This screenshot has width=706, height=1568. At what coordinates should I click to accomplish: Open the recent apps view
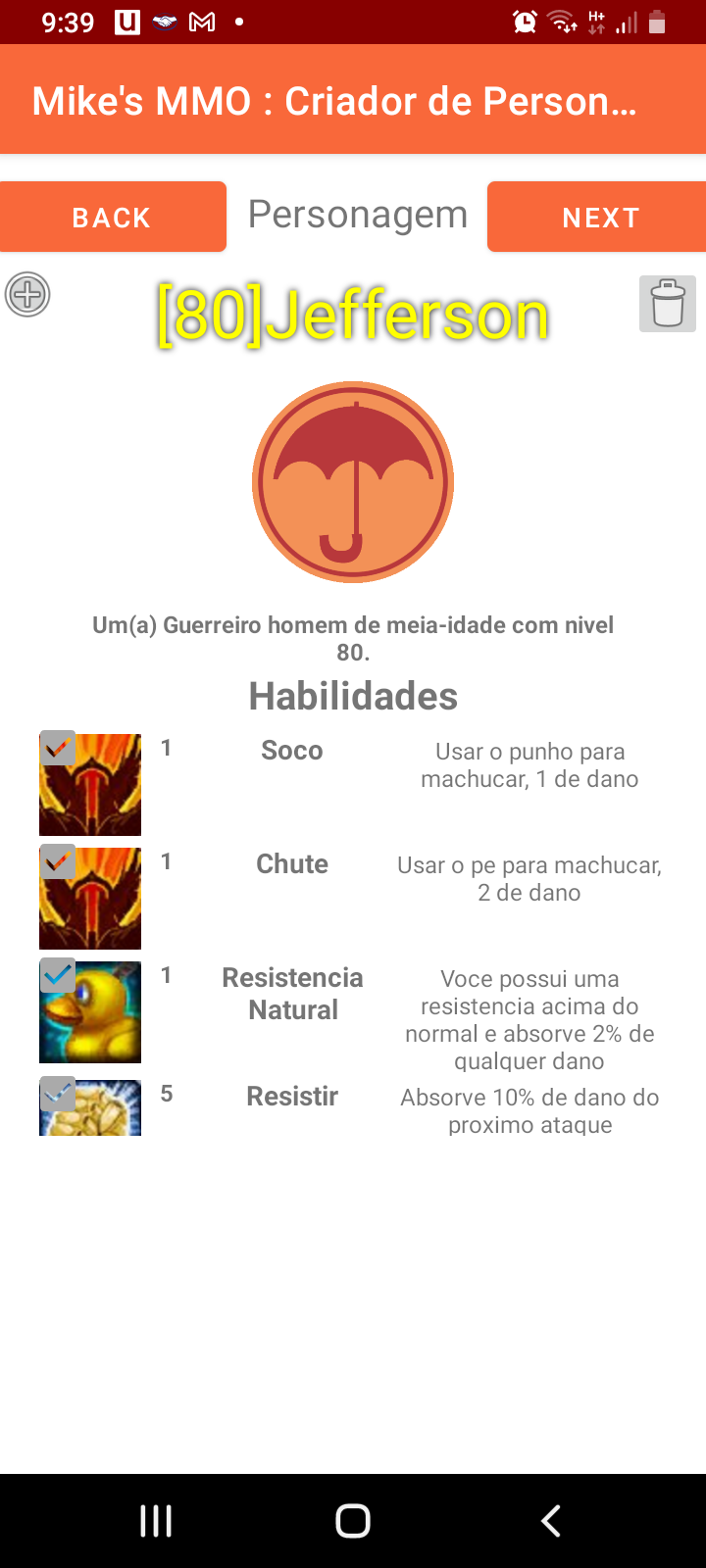tap(156, 1521)
